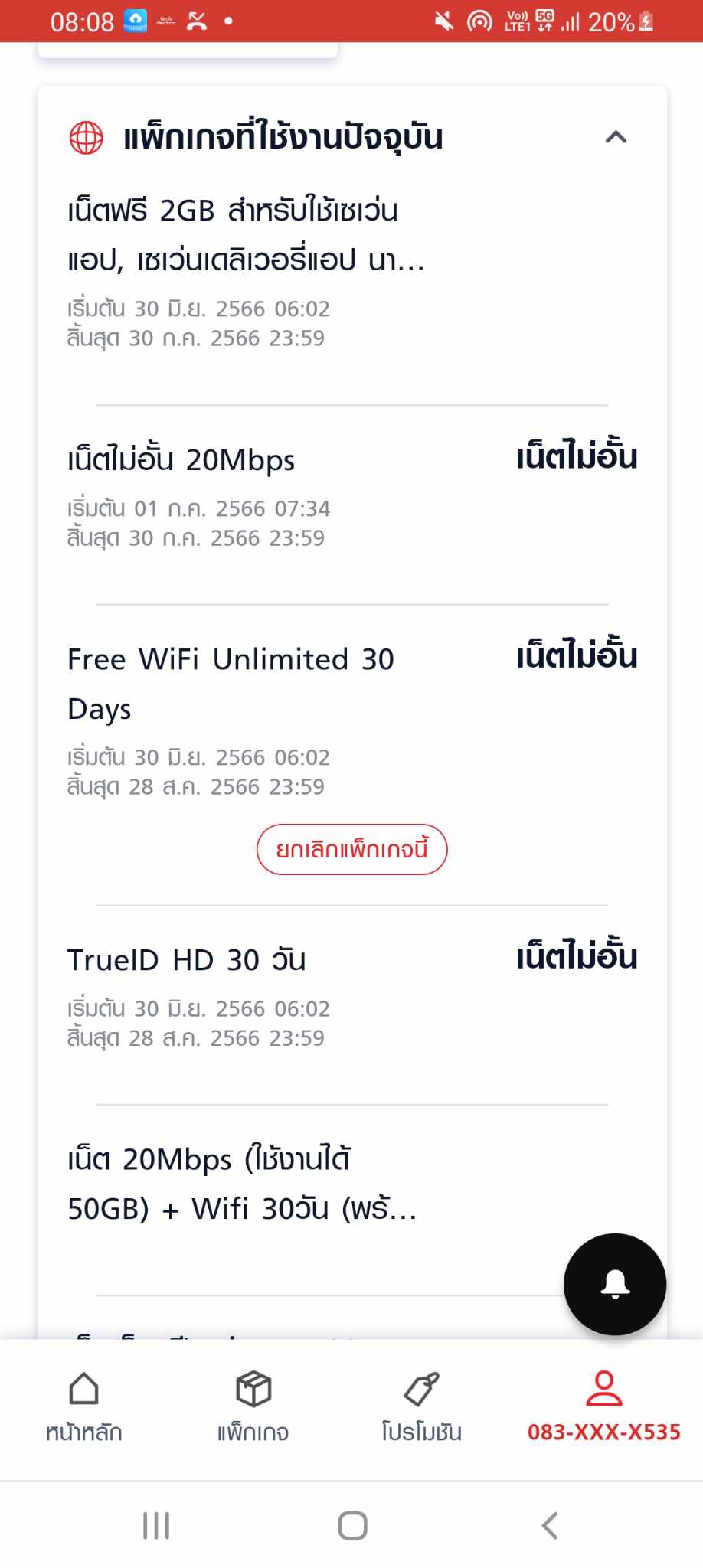
Task: Tap the system back button
Action: pos(550,1525)
